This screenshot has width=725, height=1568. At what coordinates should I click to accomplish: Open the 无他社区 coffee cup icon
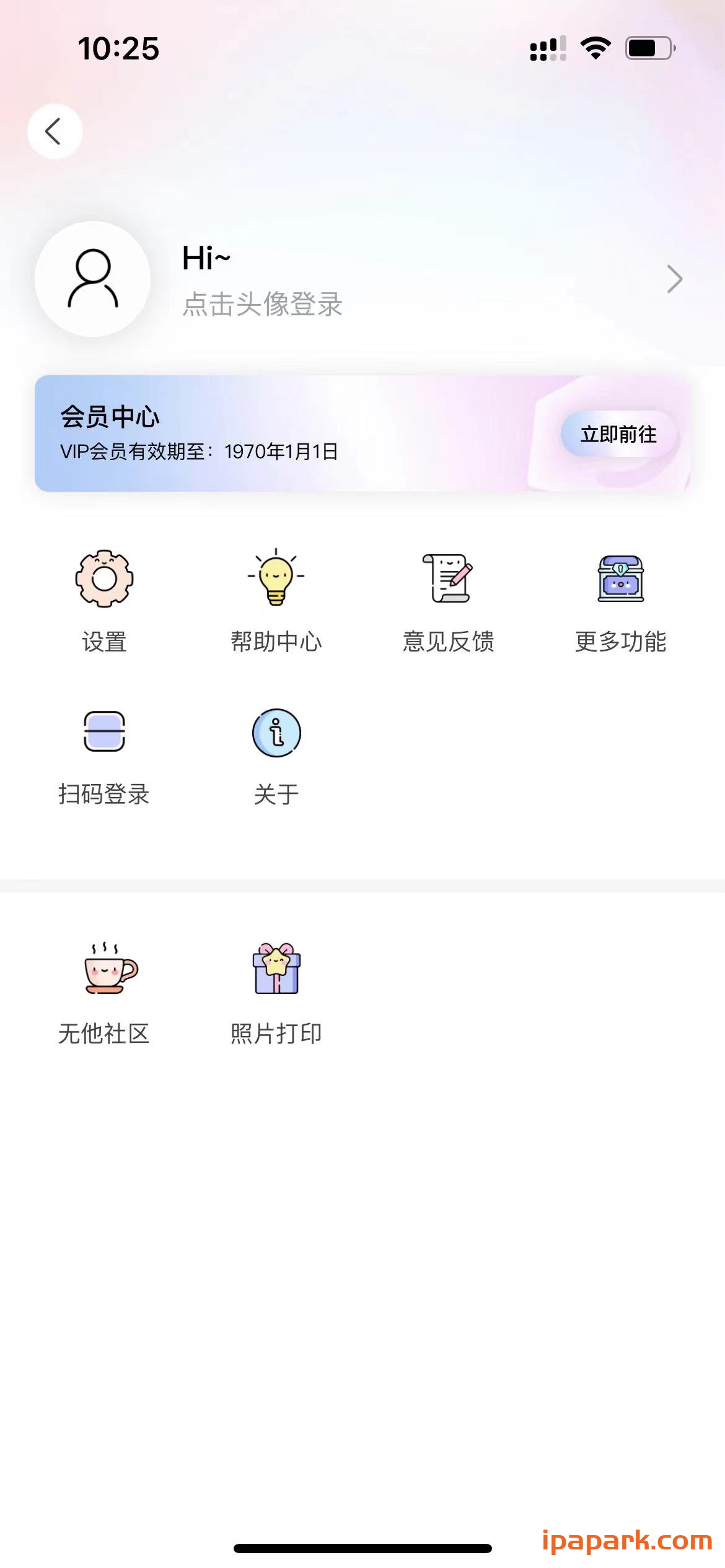point(105,971)
